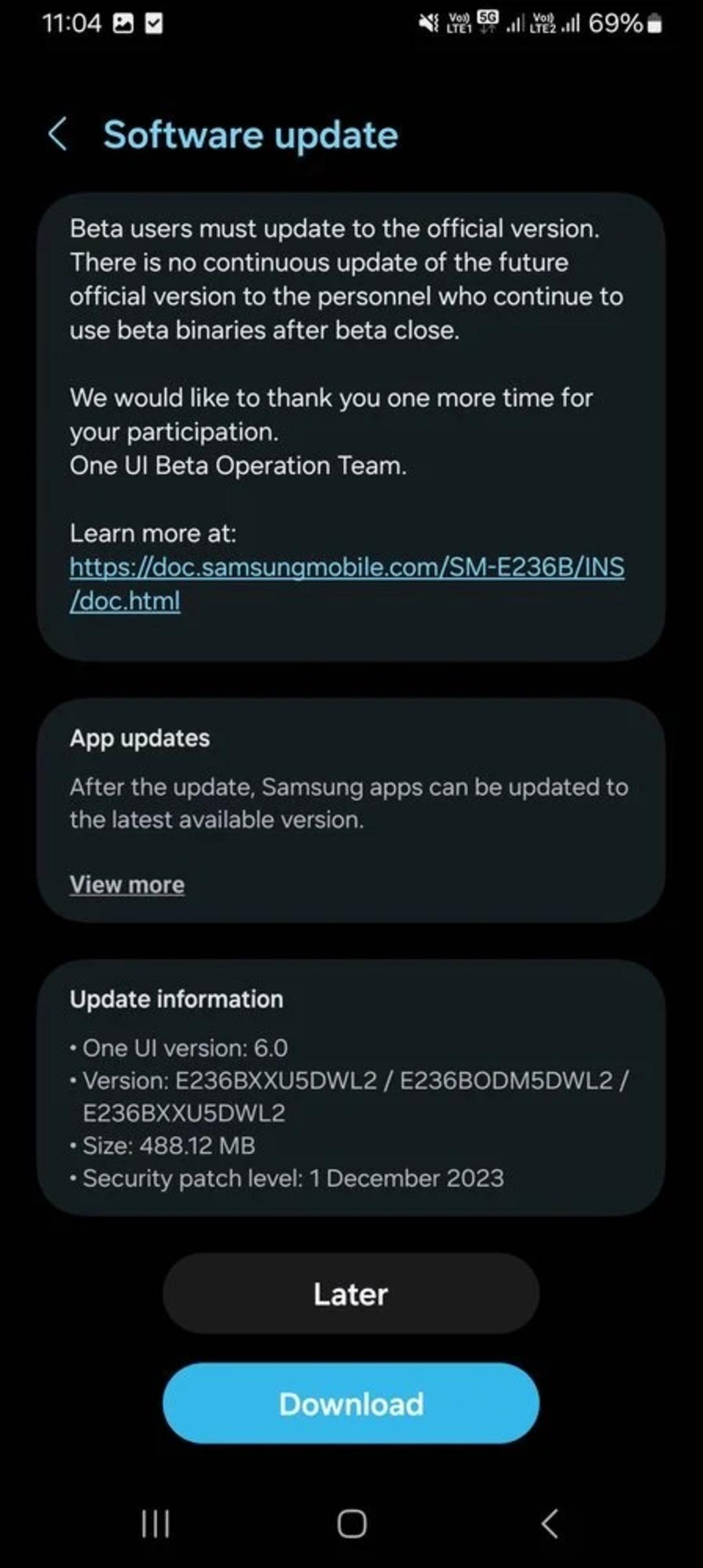Go to the home screen
Image resolution: width=703 pixels, height=1568 pixels.
click(x=351, y=1524)
